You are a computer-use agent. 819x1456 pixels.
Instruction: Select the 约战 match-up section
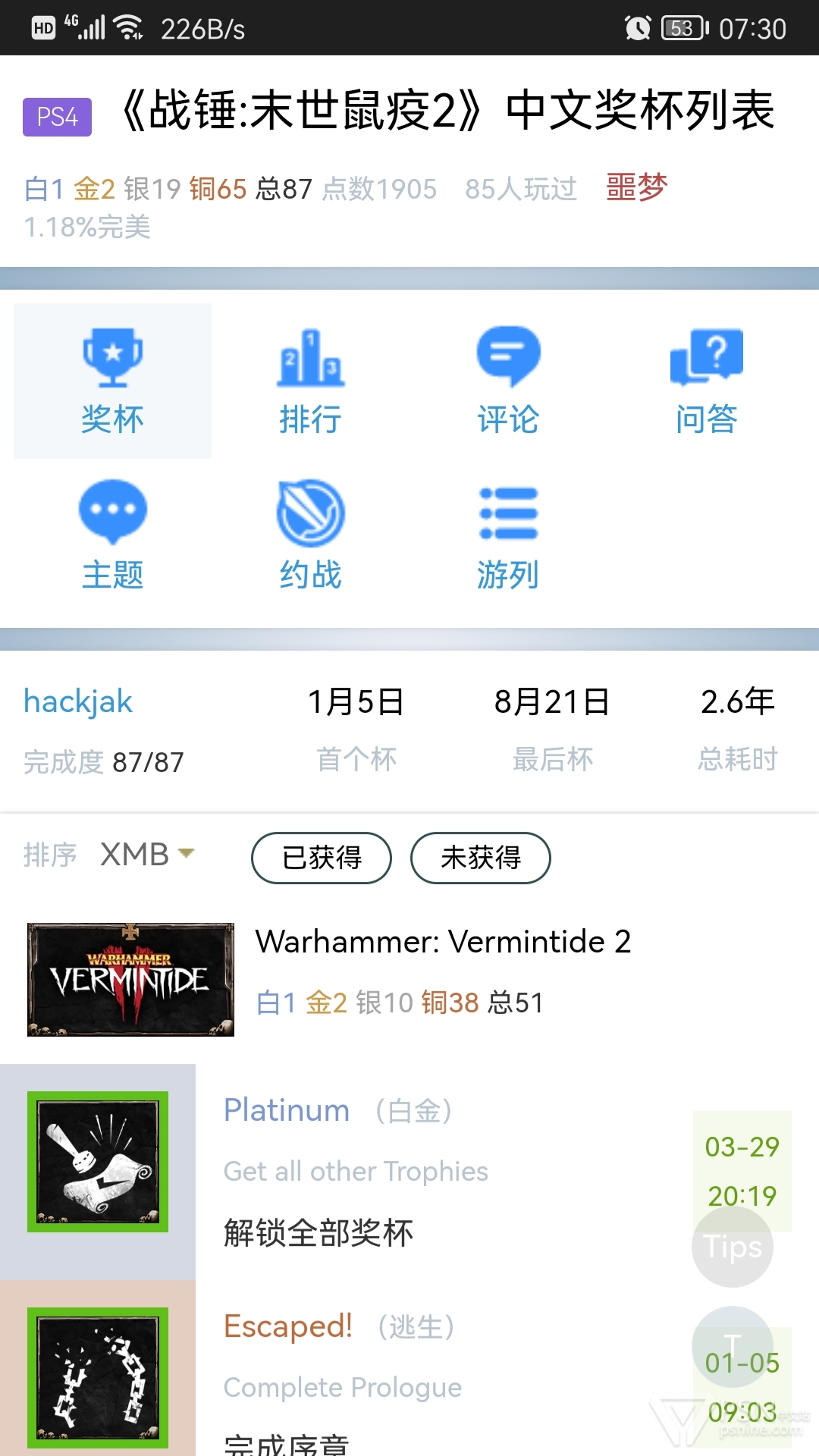310,536
